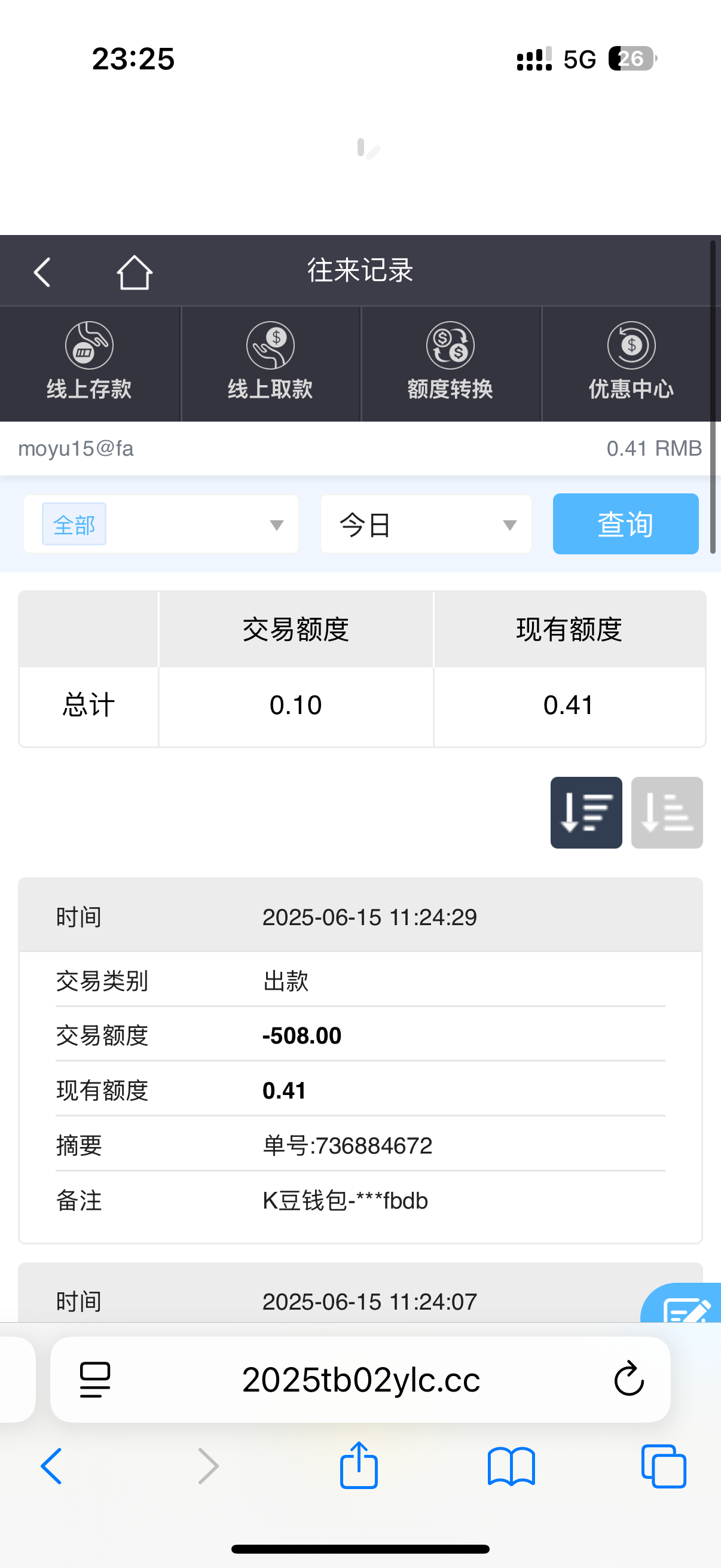Expand the 今日 date range dropdown

(426, 524)
